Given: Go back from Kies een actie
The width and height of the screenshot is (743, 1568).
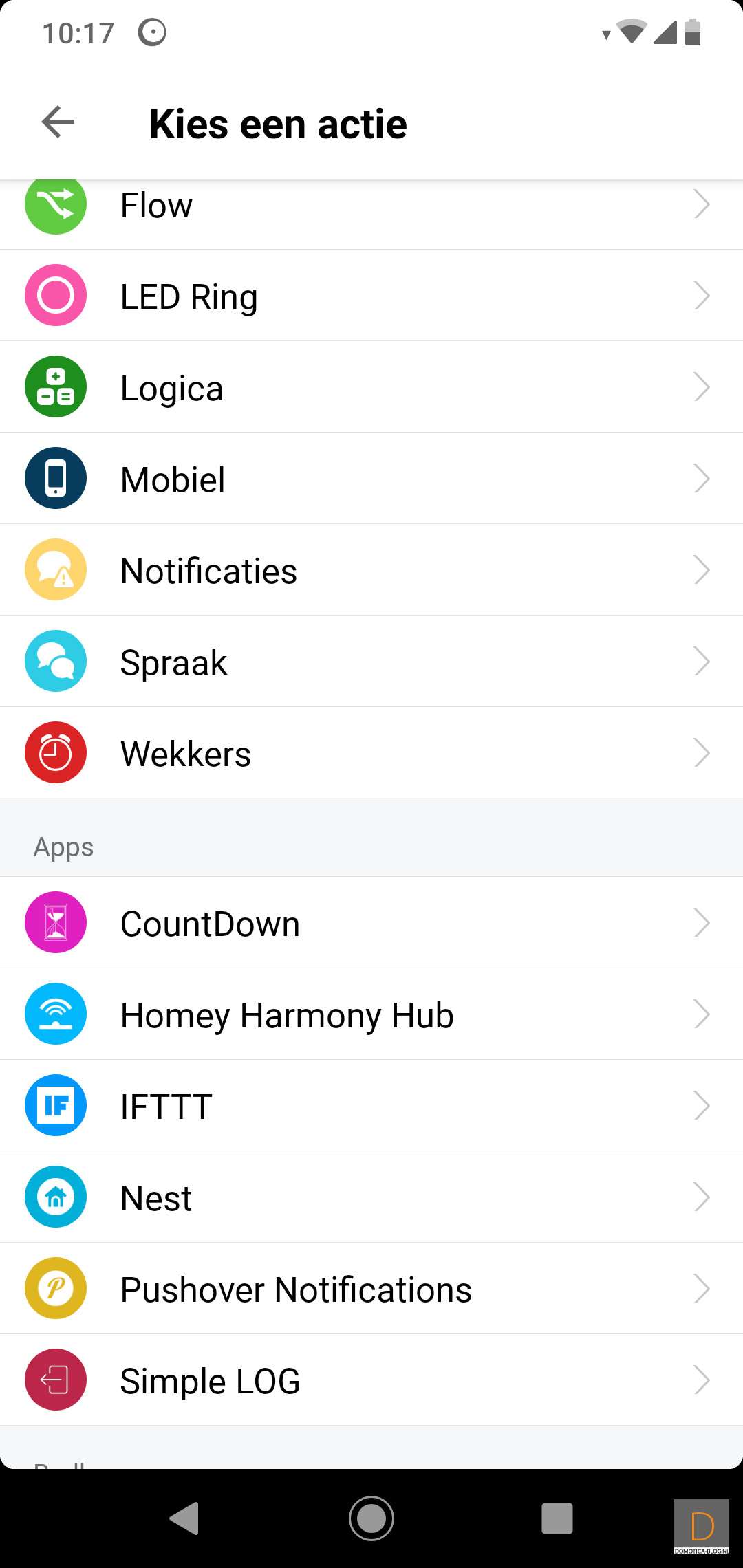Looking at the screenshot, I should coord(58,123).
